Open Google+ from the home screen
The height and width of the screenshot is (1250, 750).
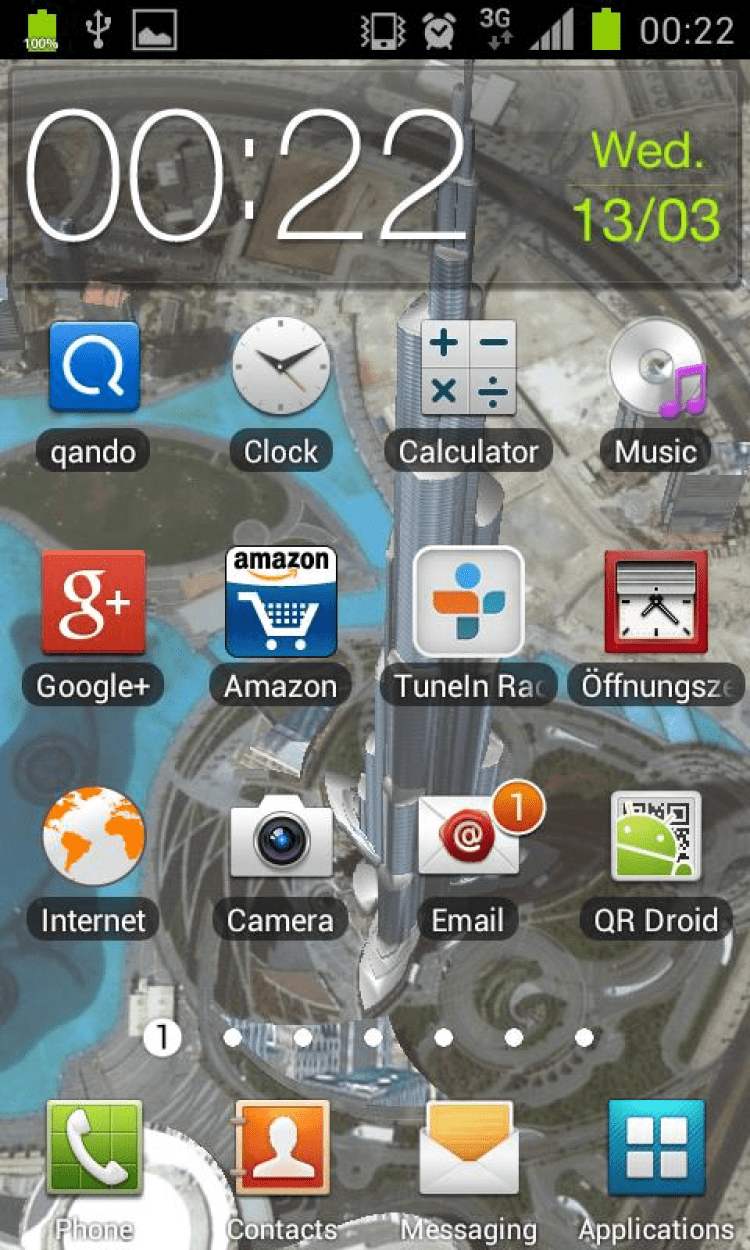tap(94, 602)
